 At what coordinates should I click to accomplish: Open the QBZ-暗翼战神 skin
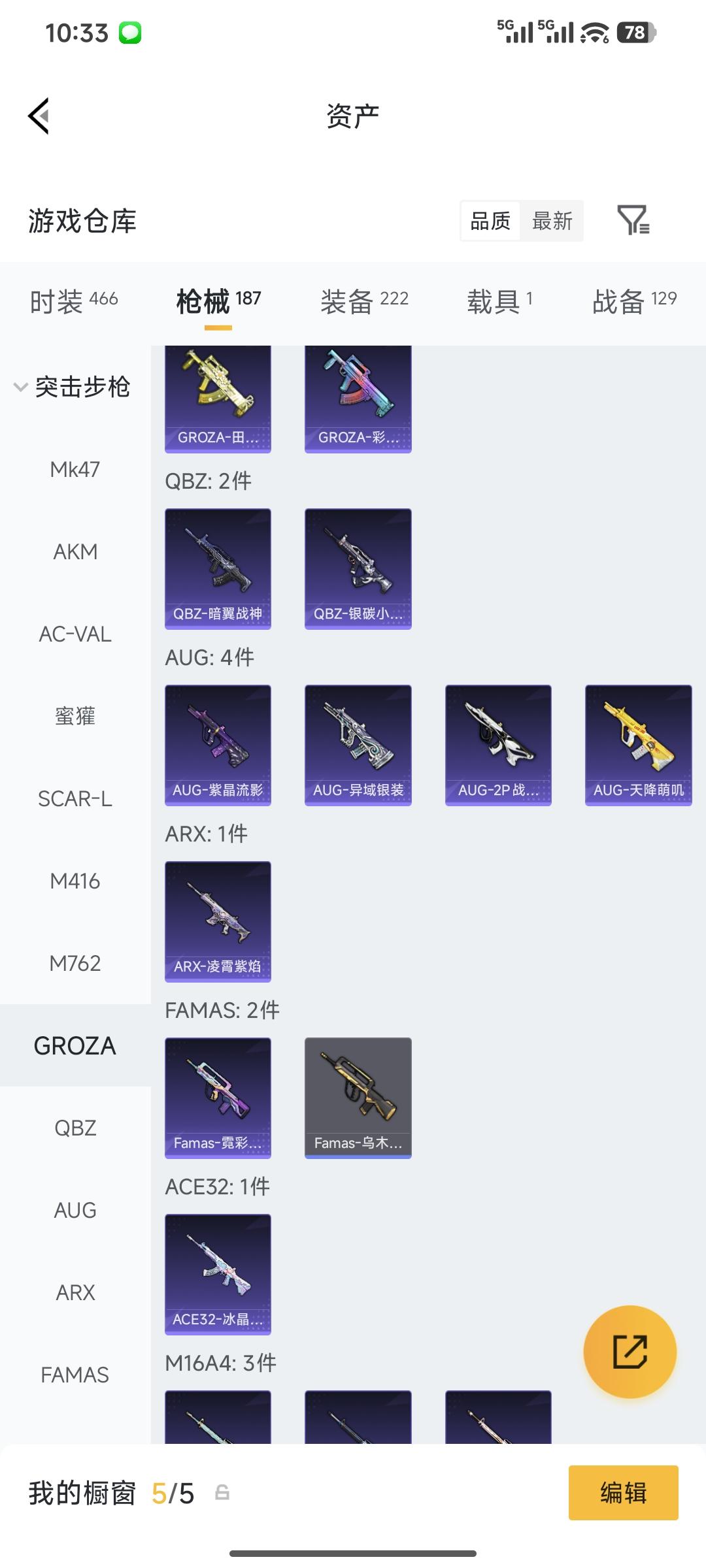click(218, 568)
